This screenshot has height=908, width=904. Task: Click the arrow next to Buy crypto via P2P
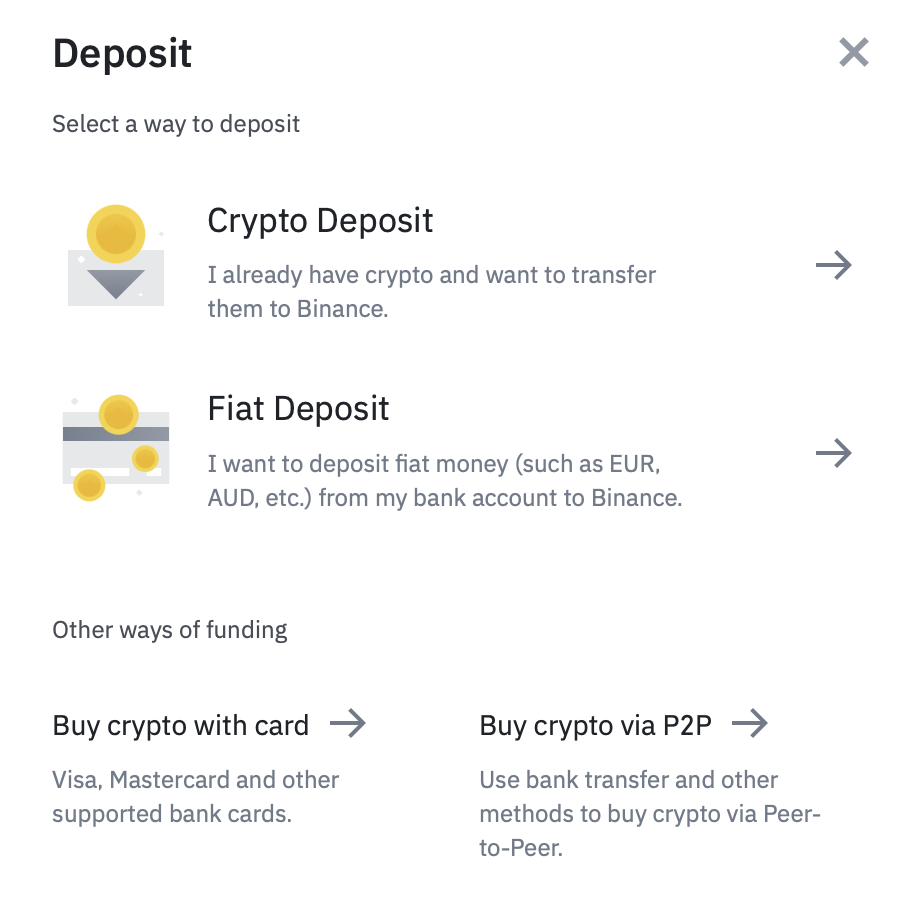point(750,723)
